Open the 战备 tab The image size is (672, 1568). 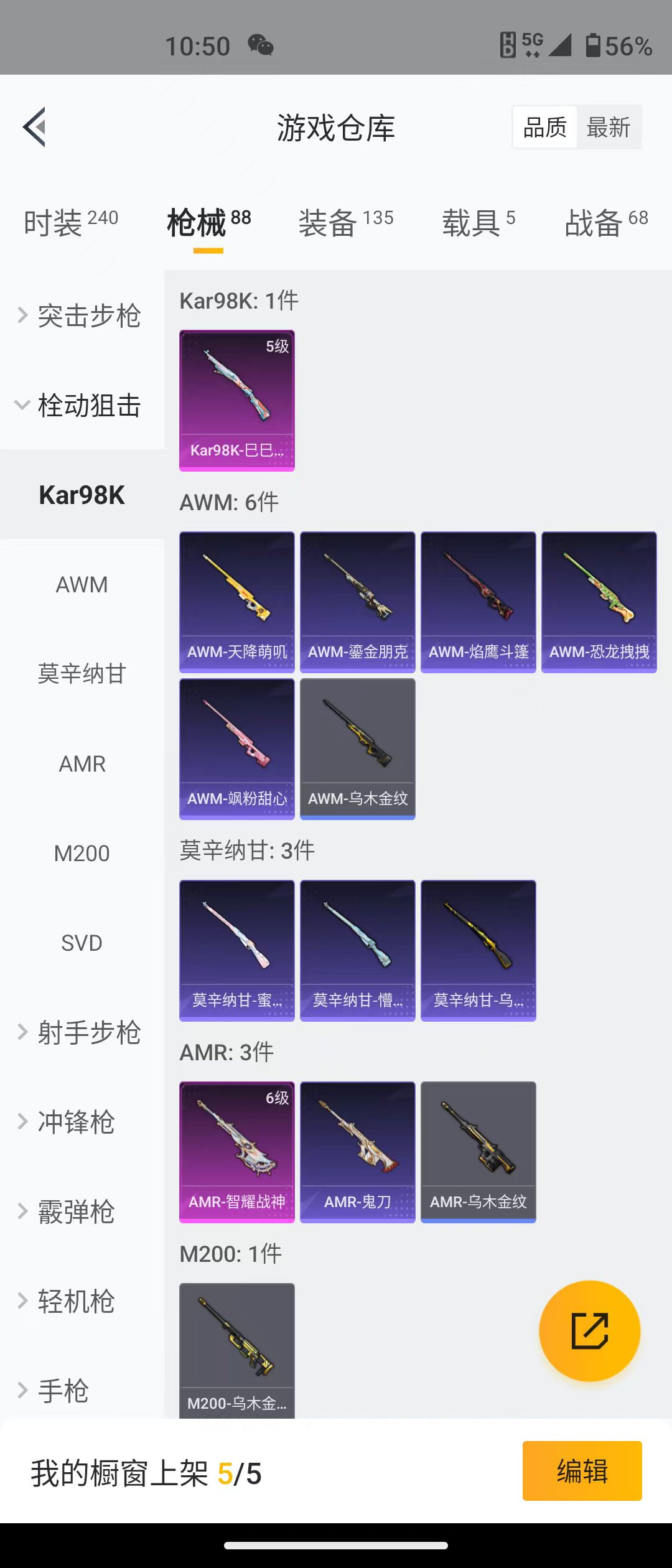point(605,223)
